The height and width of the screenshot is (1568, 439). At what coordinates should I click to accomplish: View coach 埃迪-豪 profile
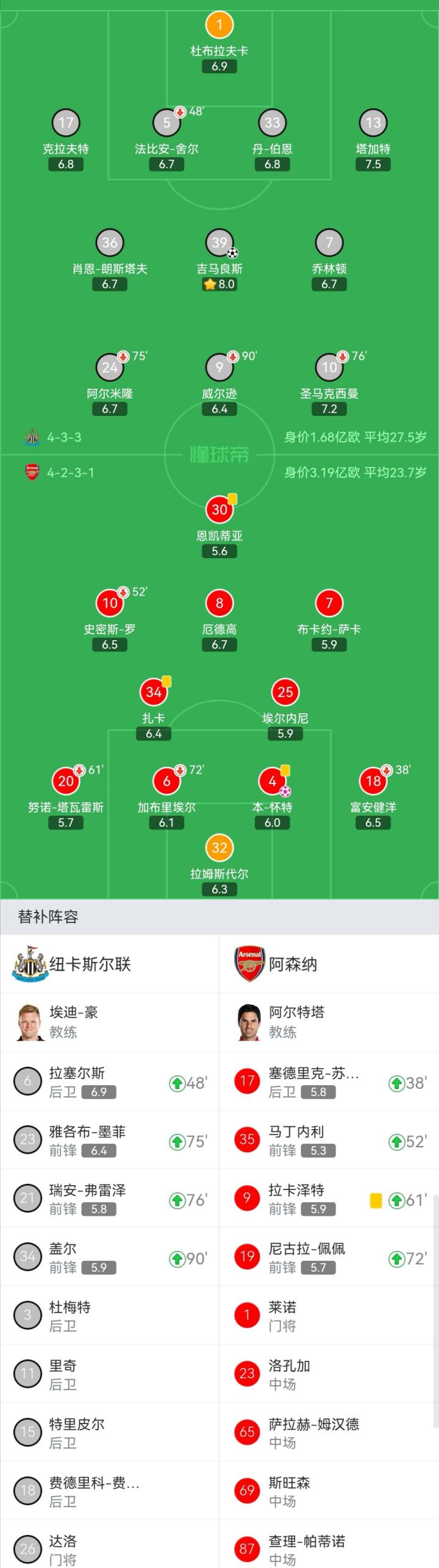click(73, 1022)
